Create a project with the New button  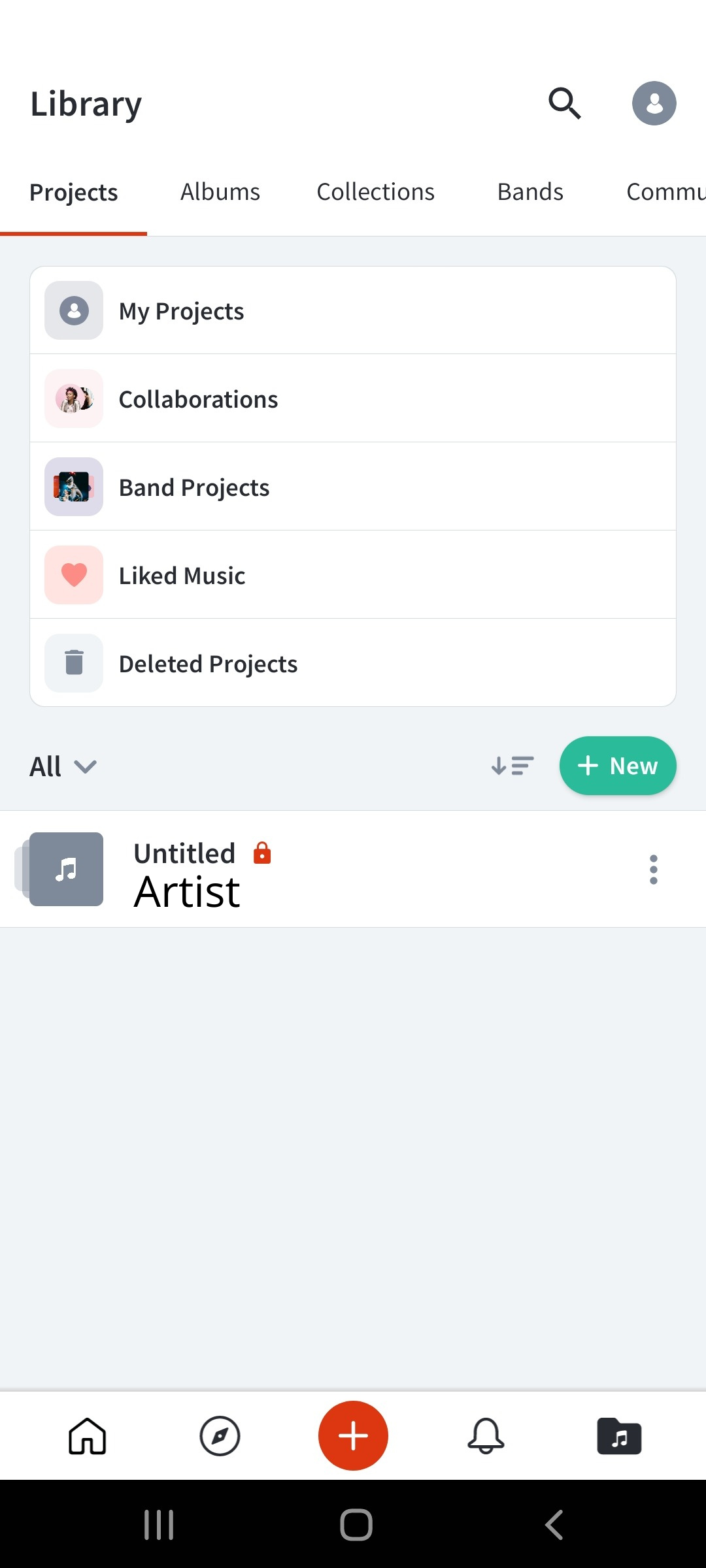[618, 766]
